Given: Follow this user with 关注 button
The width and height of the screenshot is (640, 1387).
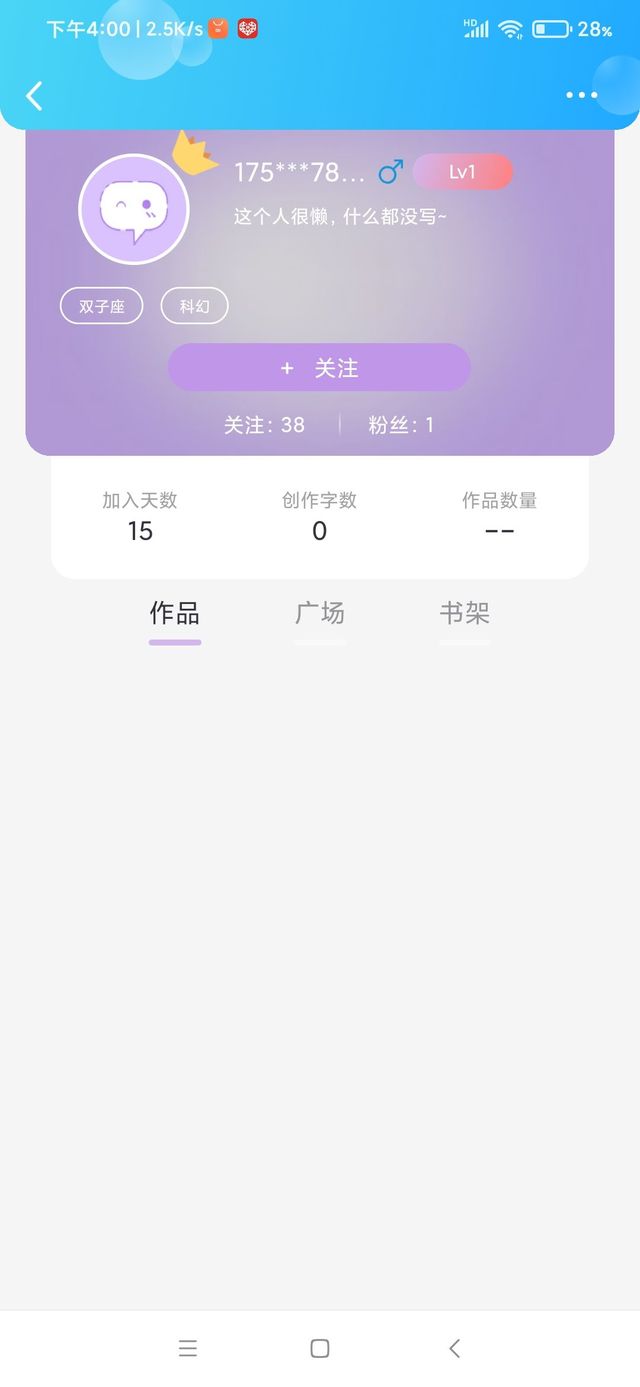Looking at the screenshot, I should (x=319, y=368).
